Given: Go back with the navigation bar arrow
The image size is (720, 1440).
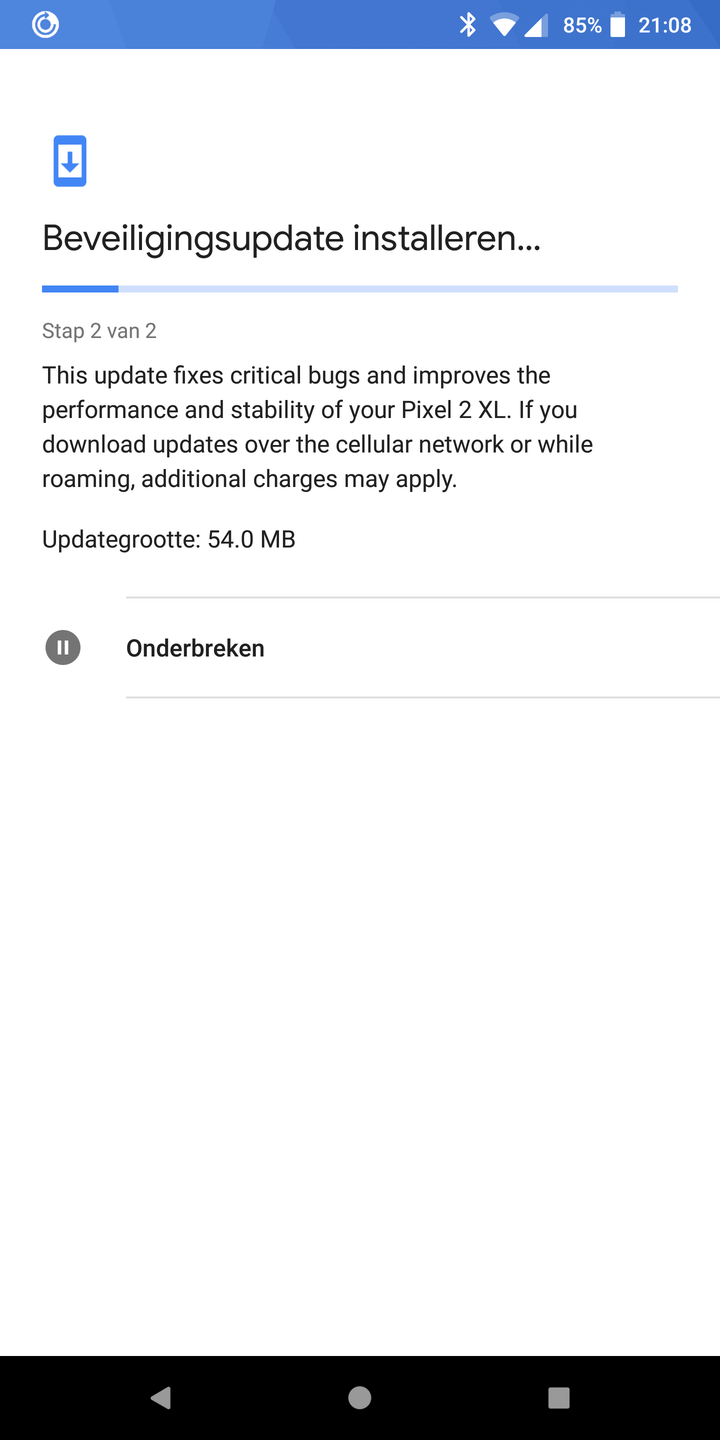Looking at the screenshot, I should click(160, 1397).
